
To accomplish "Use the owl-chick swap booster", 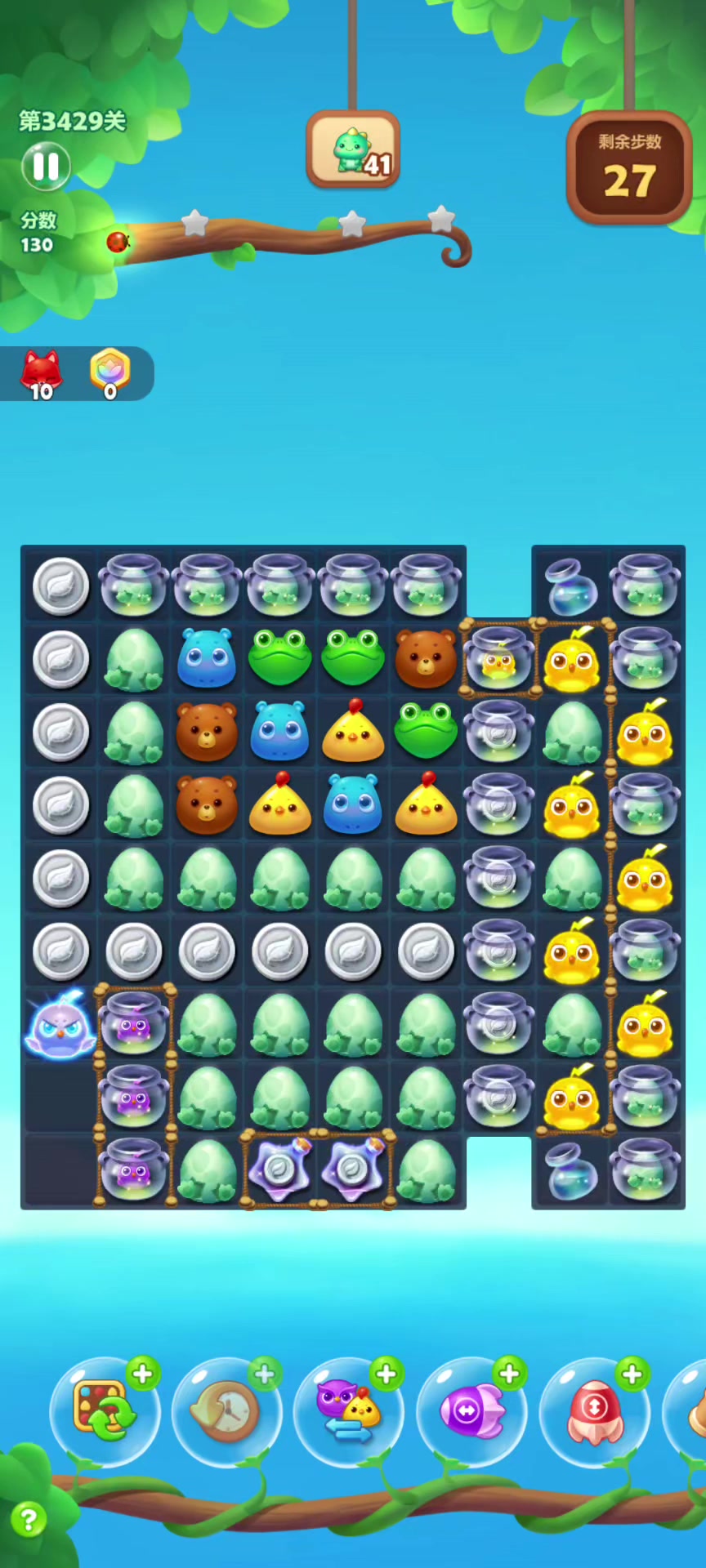I will coord(349,1411).
